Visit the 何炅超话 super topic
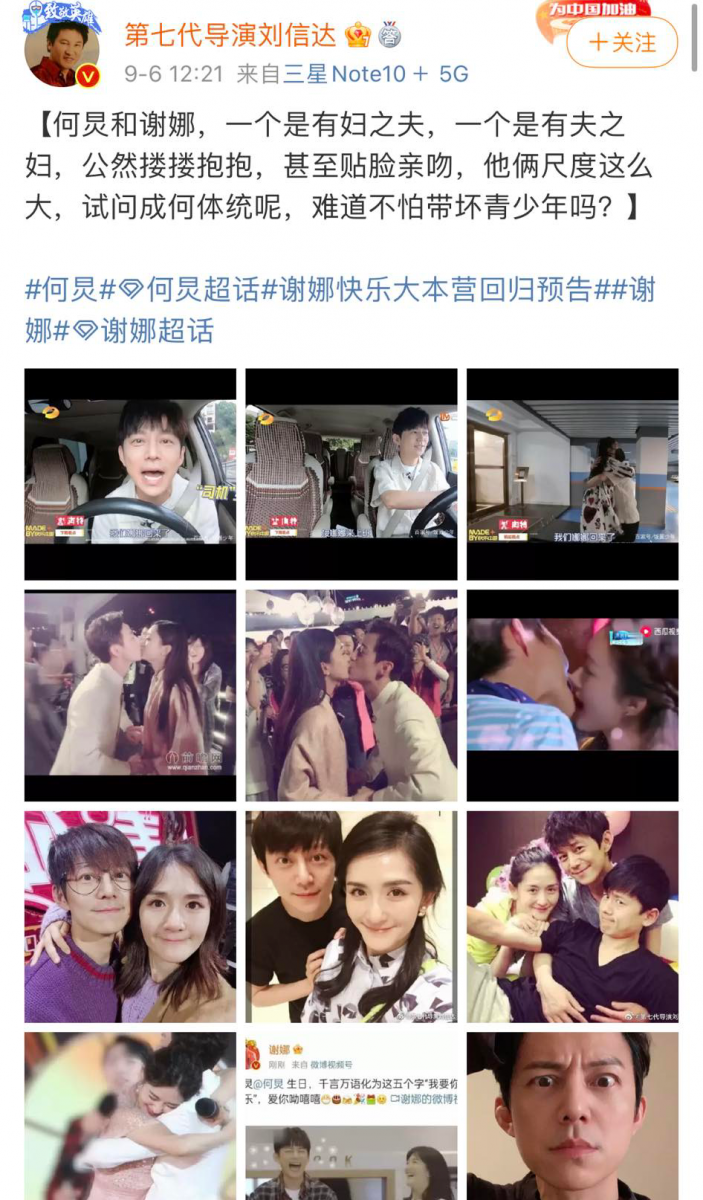703x1200 pixels. pos(188,290)
